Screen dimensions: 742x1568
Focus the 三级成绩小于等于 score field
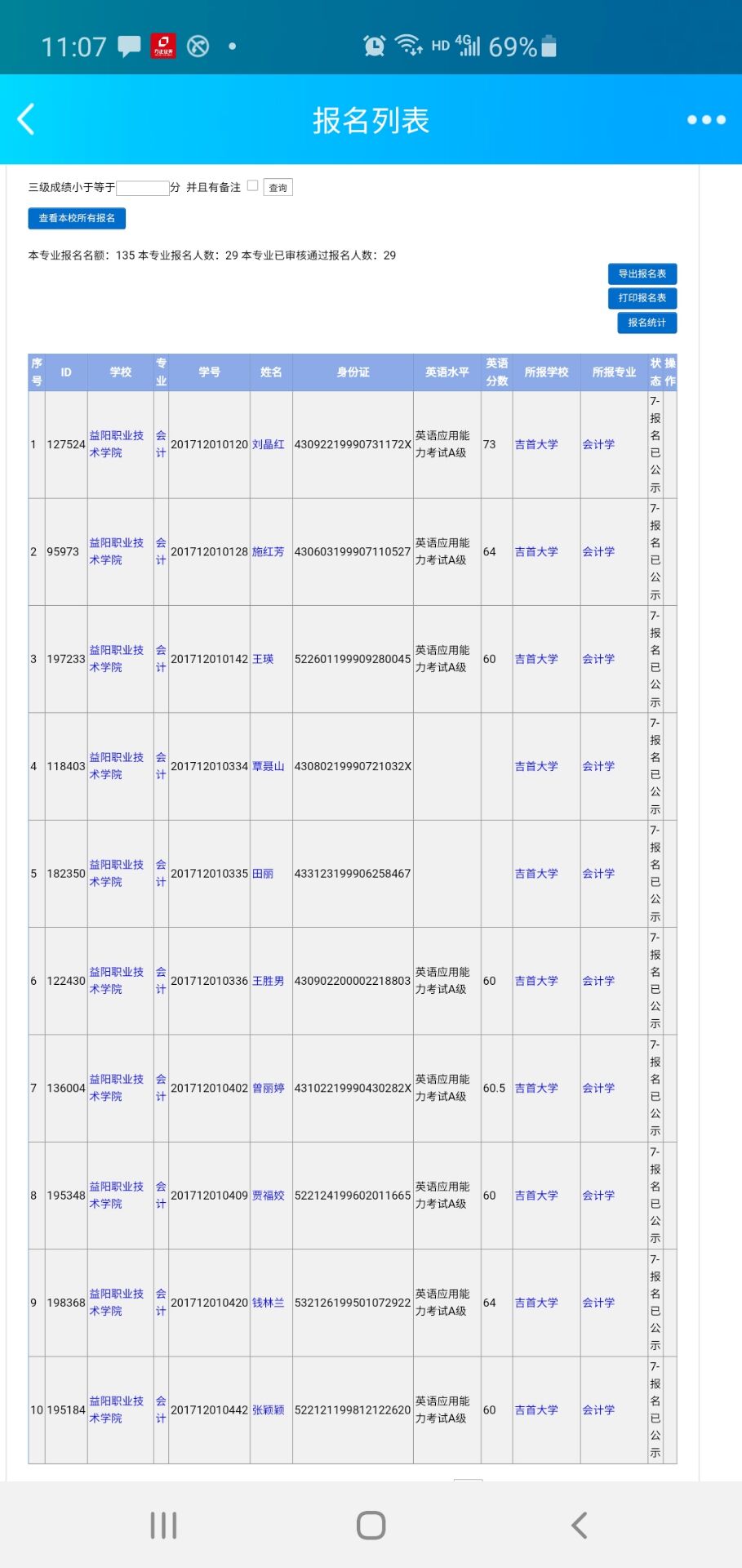(x=142, y=188)
